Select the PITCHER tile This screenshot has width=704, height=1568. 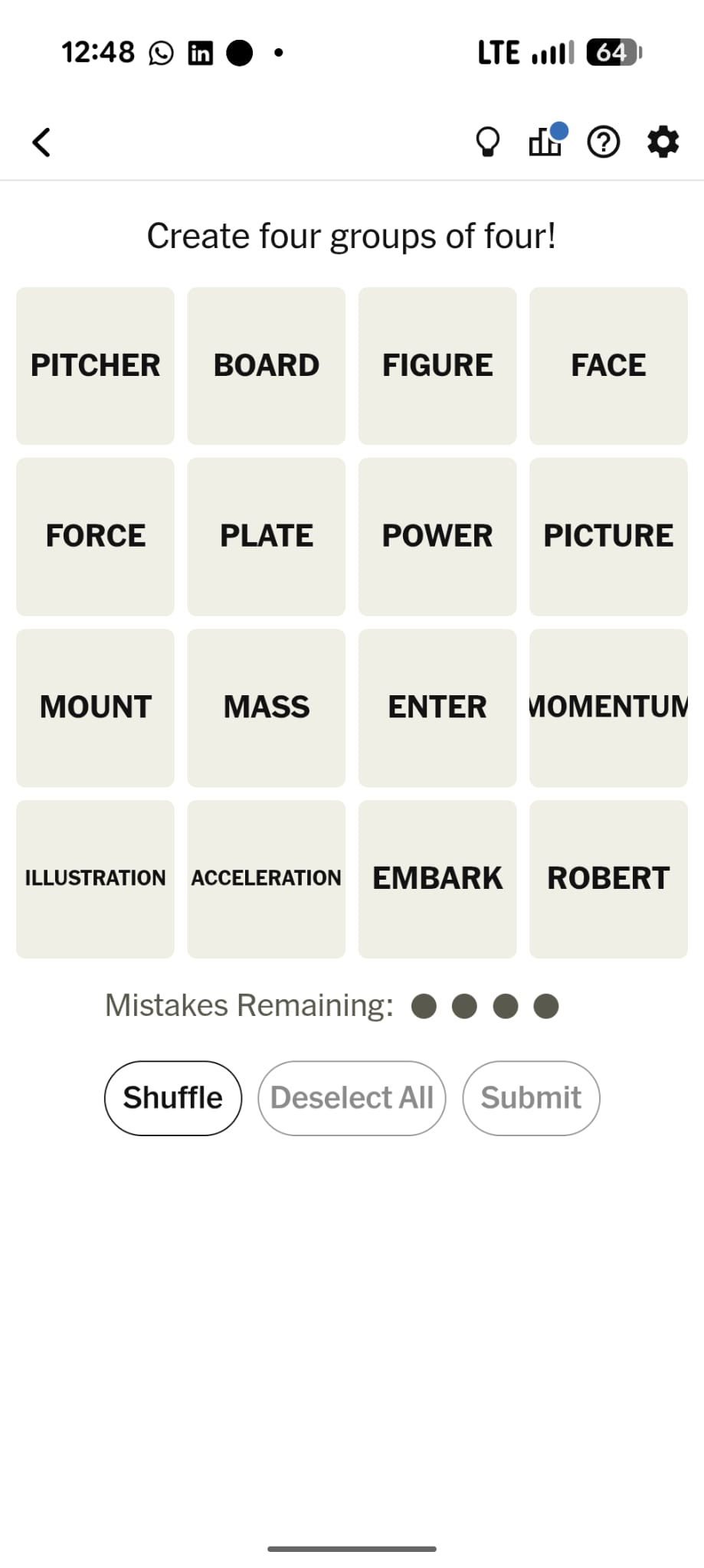pyautogui.click(x=95, y=365)
